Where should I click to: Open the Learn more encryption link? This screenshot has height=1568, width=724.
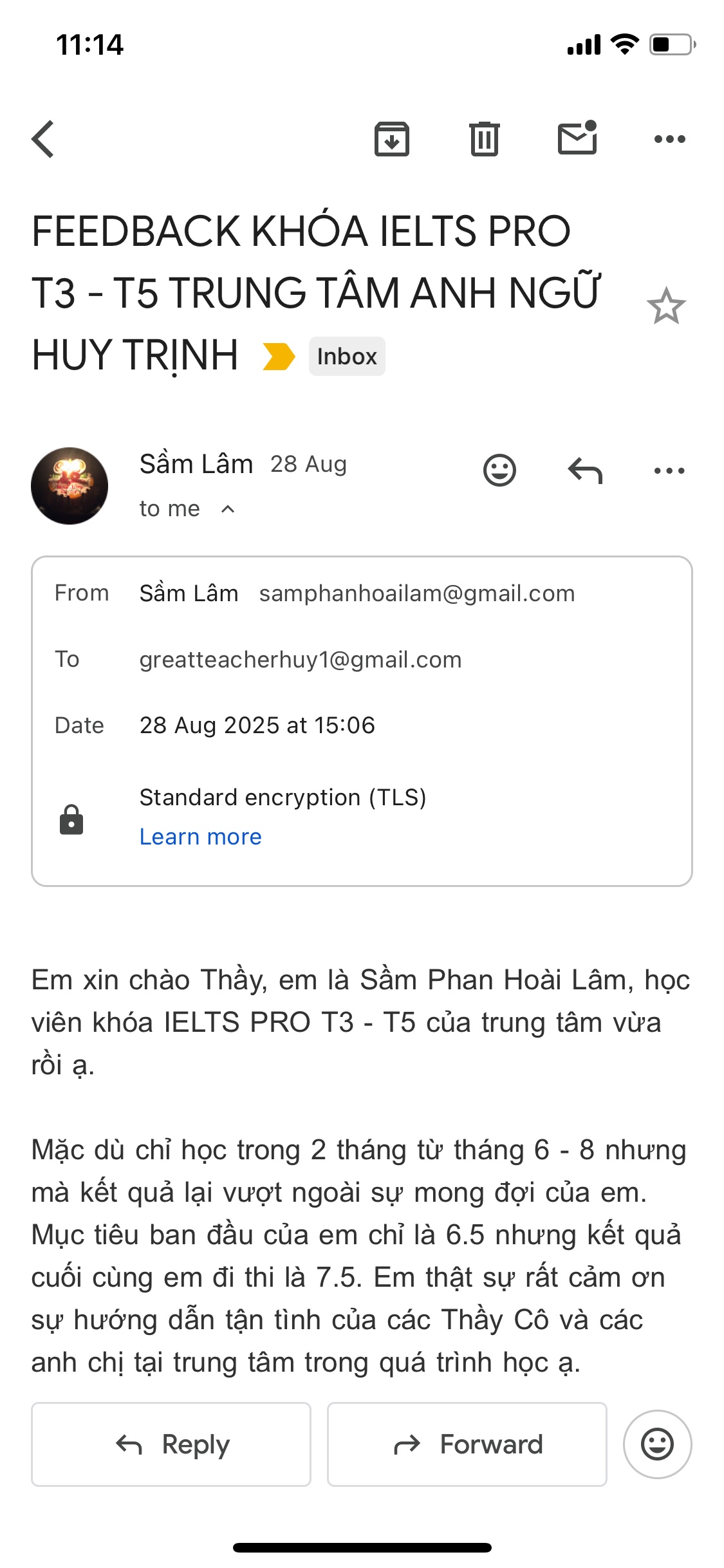(x=201, y=837)
